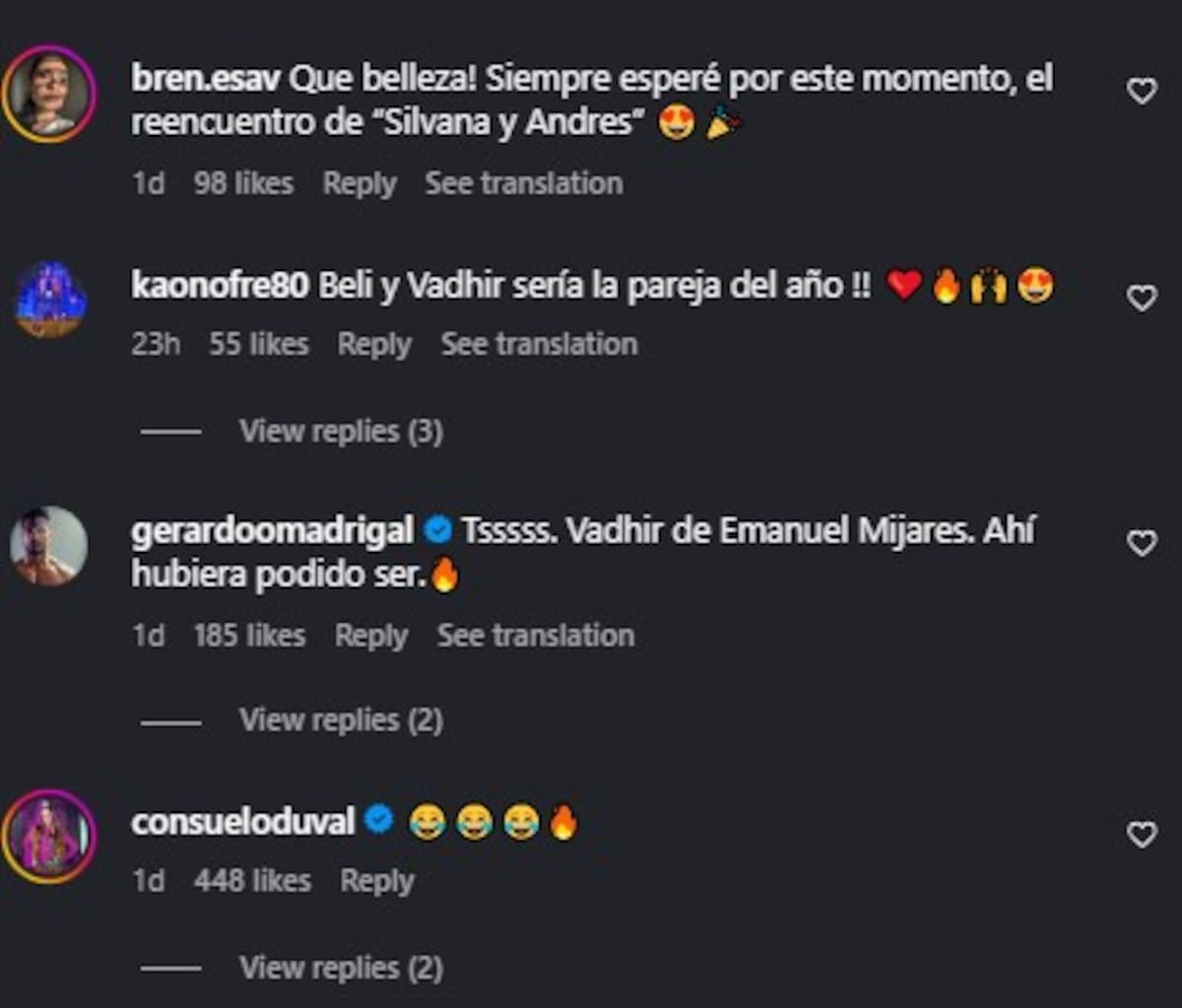The height and width of the screenshot is (1008, 1182).
Task: Like consueloduval's comment
Action: (1141, 835)
